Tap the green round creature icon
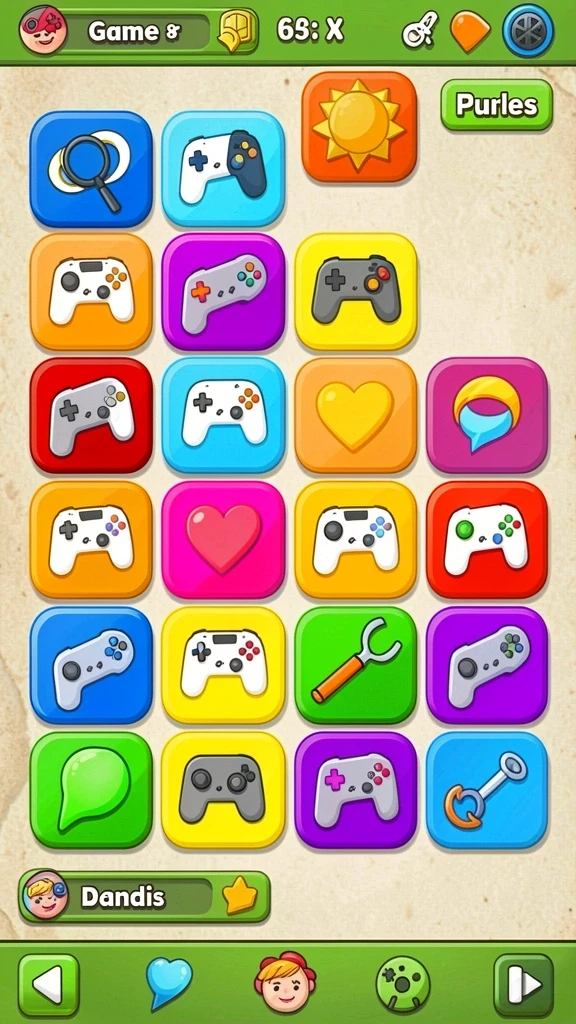 tap(403, 984)
